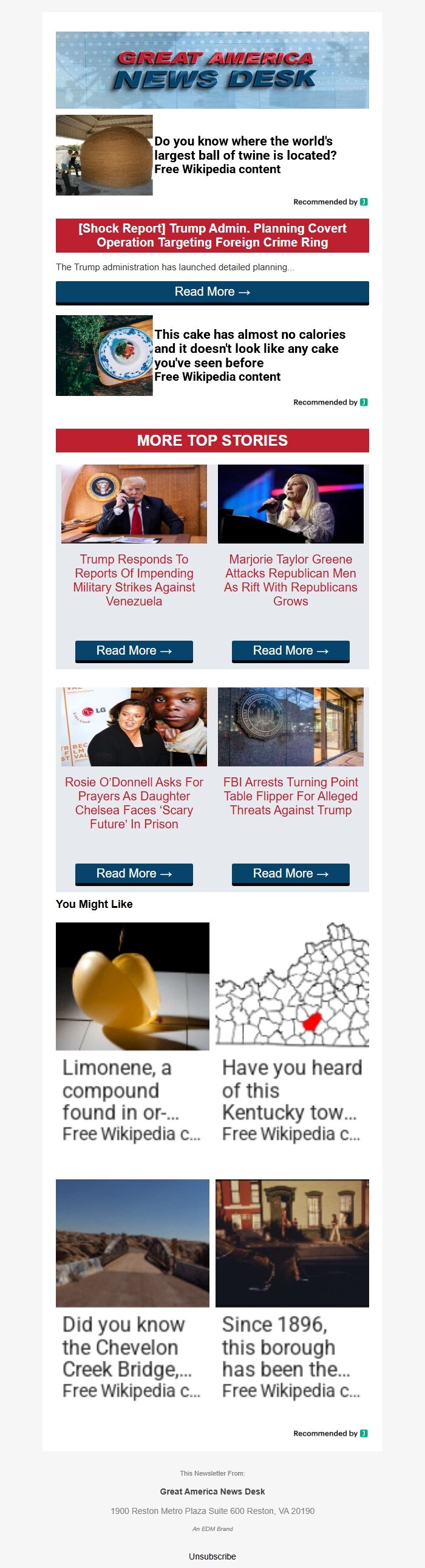Read more about Rosie O'Donnell's daughter
Viewport: 425px width, 1568px height.
(x=134, y=873)
